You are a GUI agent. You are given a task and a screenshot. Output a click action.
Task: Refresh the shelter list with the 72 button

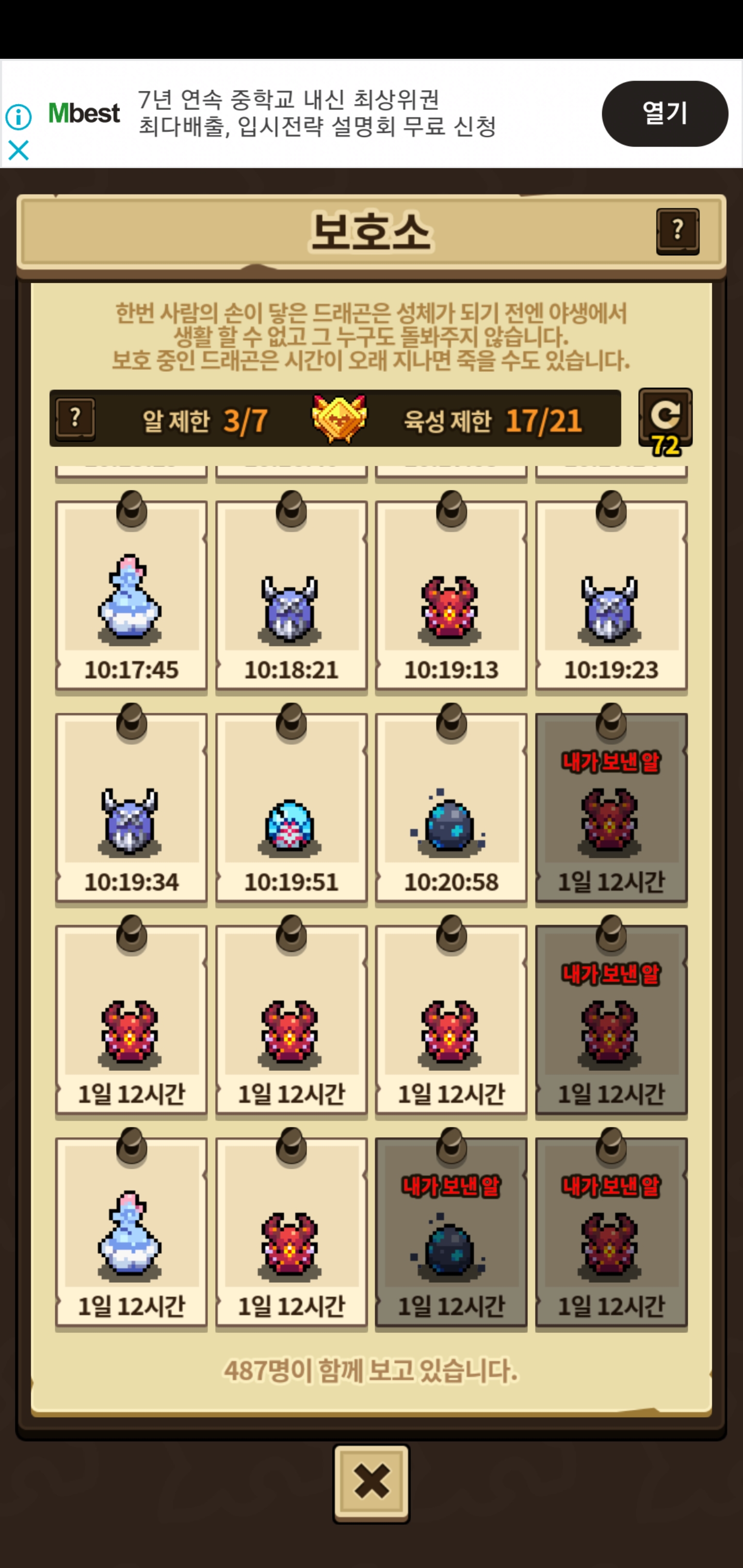click(x=665, y=419)
